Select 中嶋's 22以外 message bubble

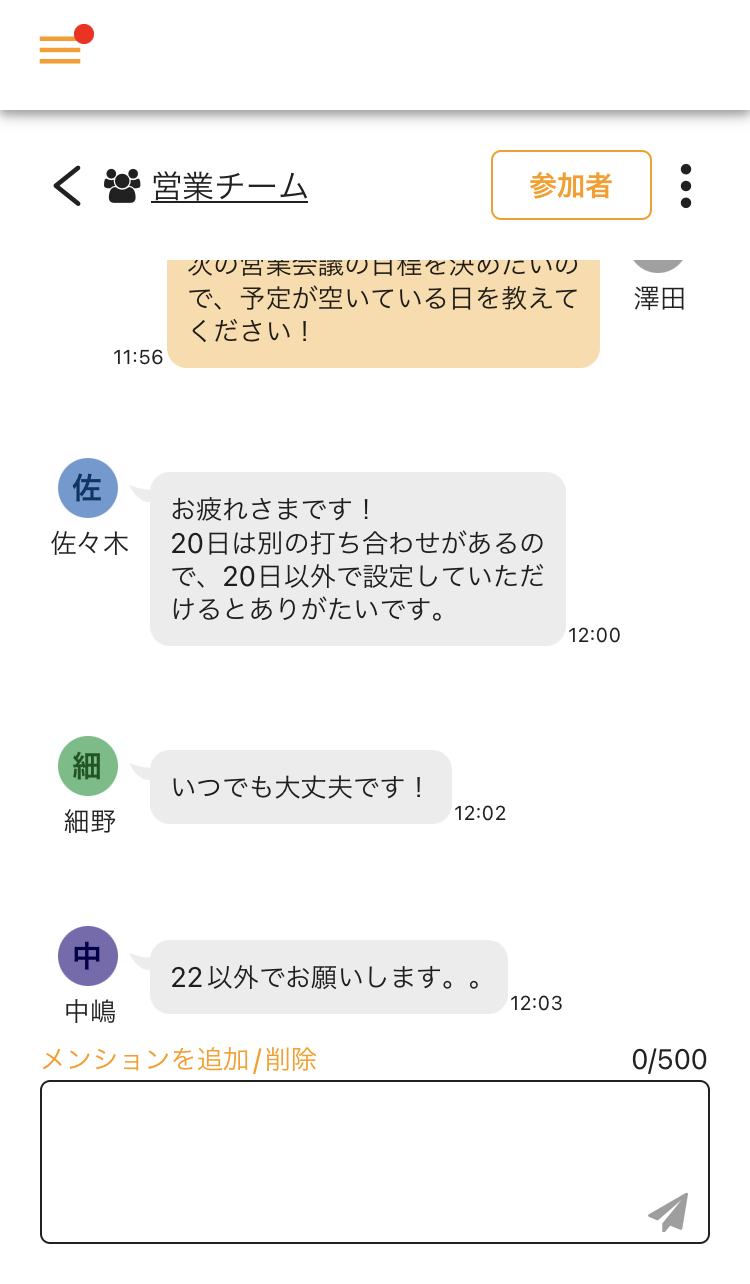(x=328, y=978)
